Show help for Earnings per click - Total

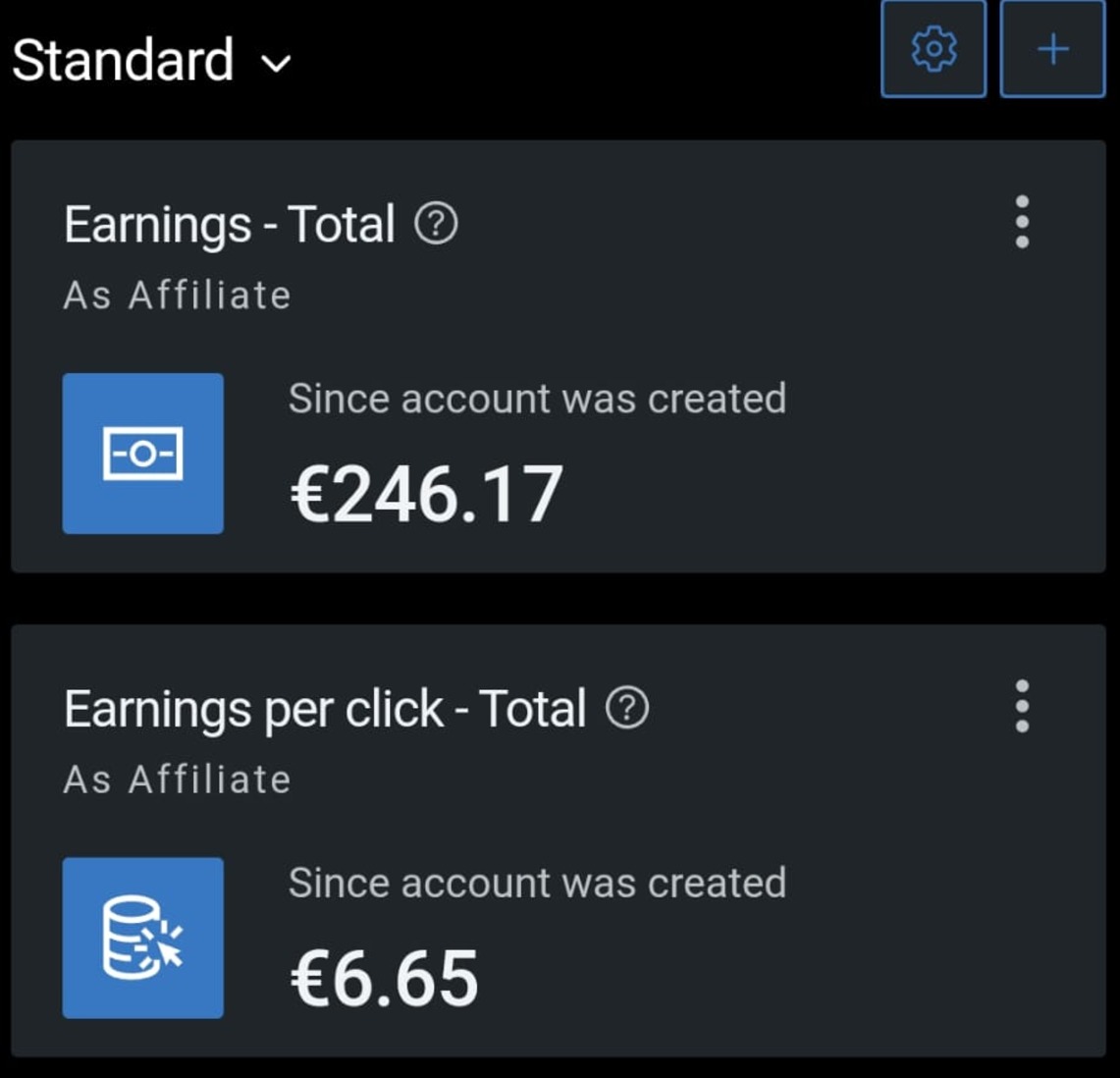click(x=627, y=708)
